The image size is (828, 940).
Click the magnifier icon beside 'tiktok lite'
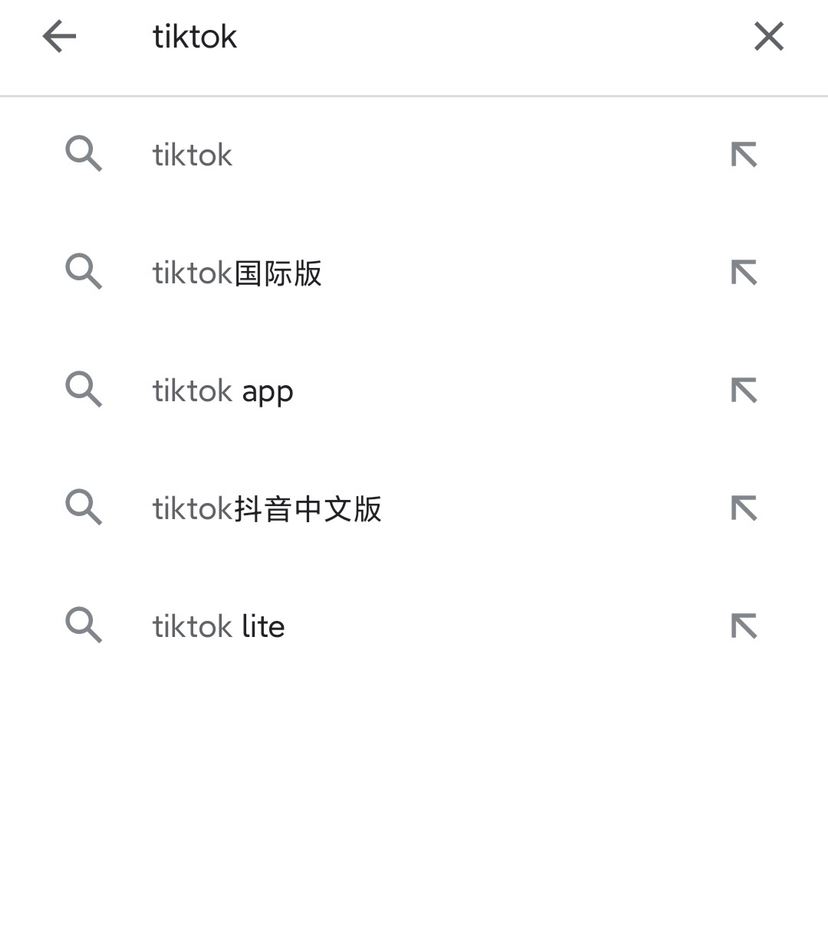click(x=83, y=625)
